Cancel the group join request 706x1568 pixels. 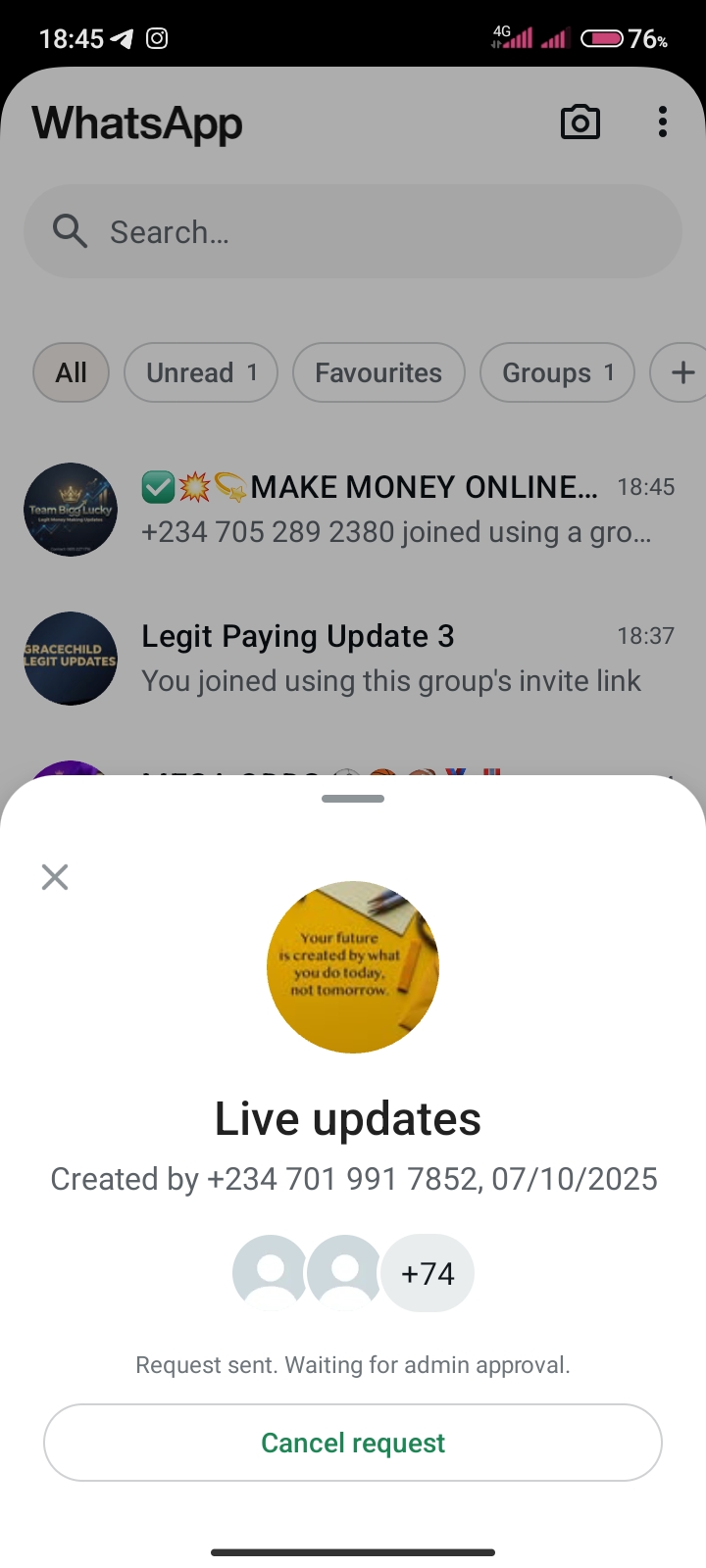[x=353, y=1443]
